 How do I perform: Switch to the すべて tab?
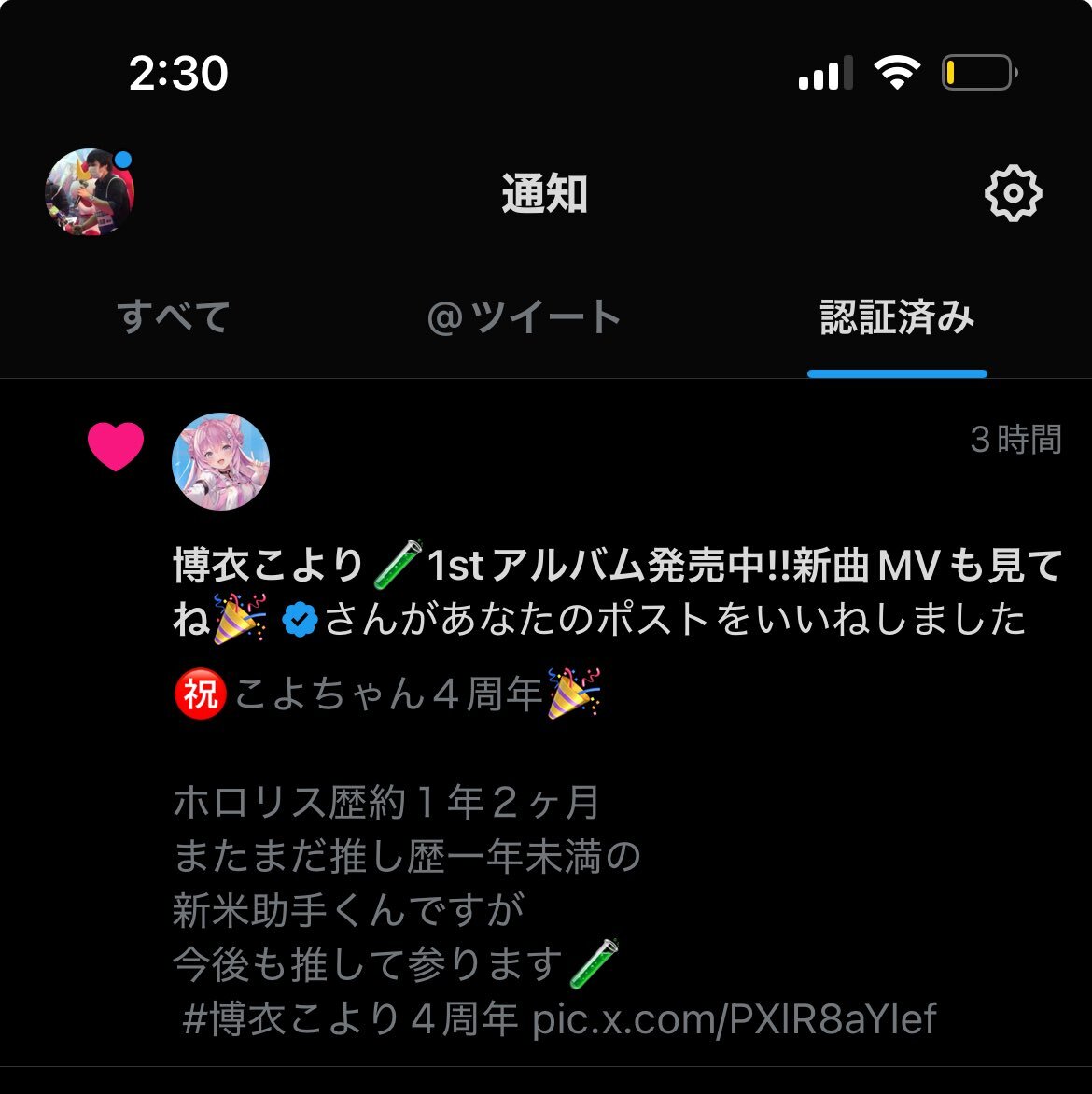[x=174, y=317]
